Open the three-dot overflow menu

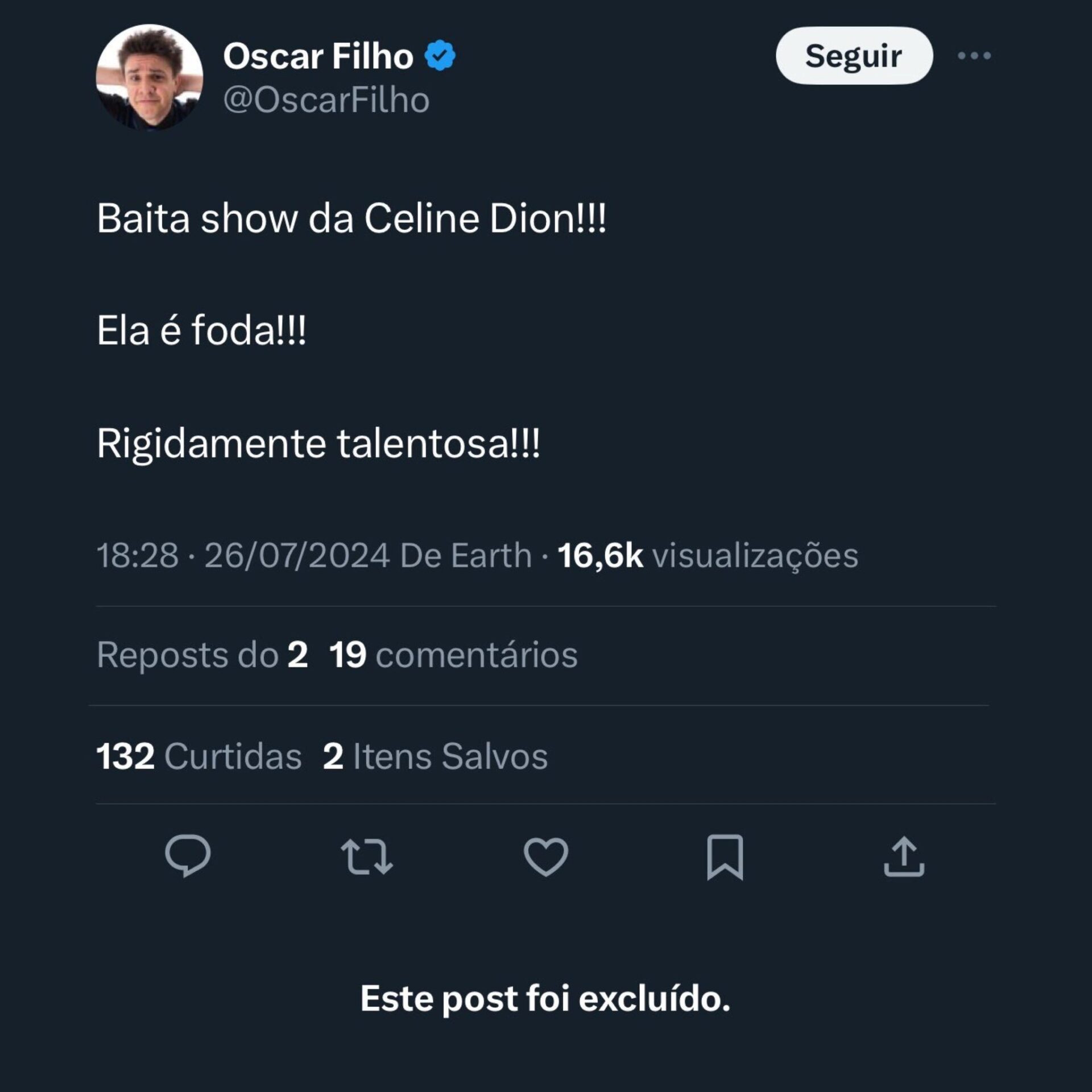pos(974,56)
